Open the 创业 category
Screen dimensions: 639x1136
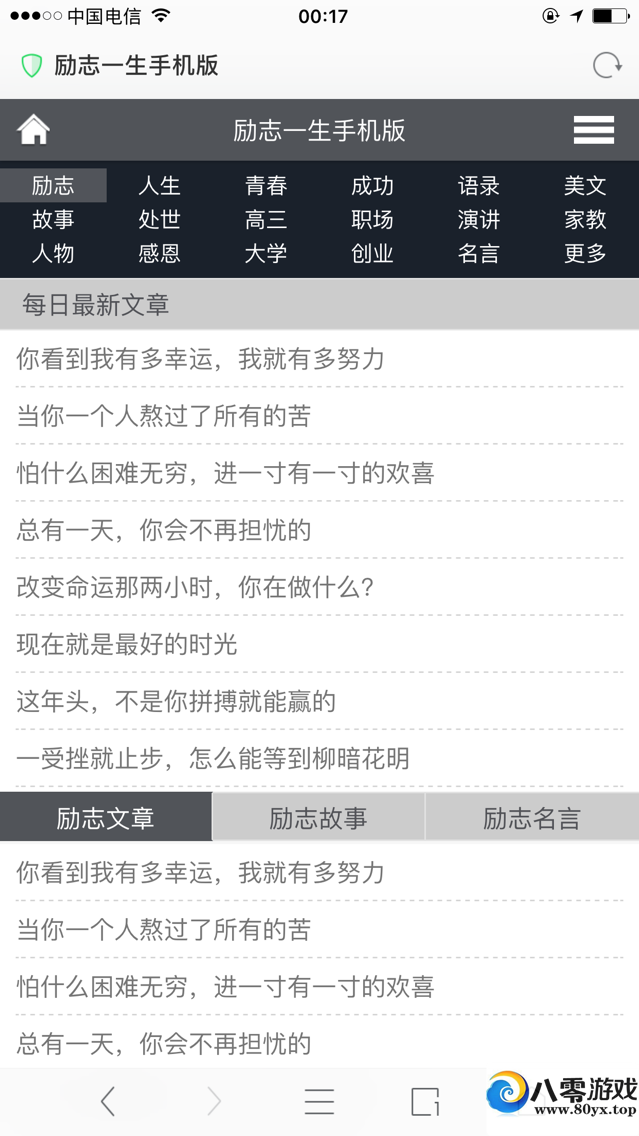(x=372, y=254)
